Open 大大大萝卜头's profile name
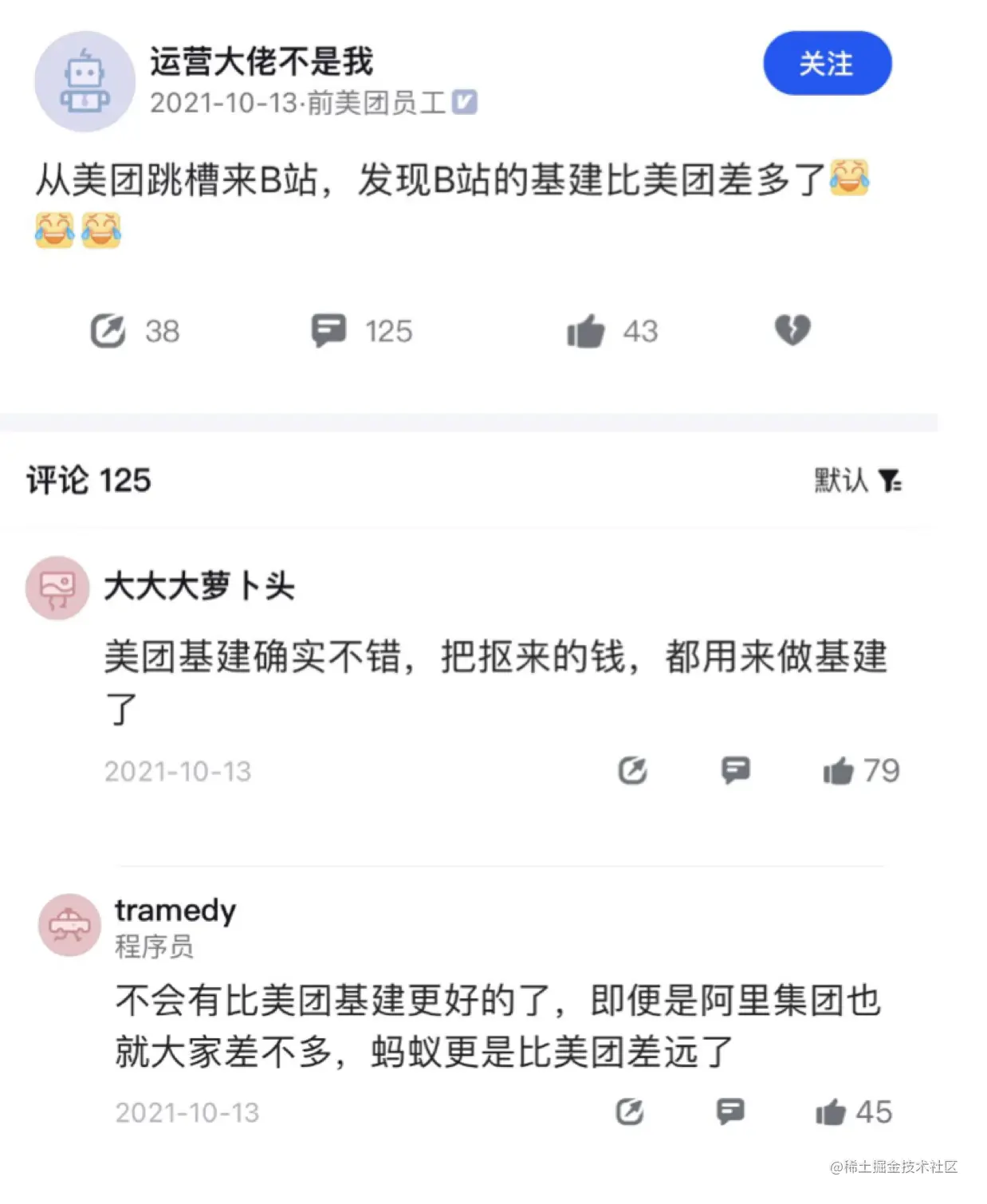Viewport: 987px width, 1204px height. 199,587
